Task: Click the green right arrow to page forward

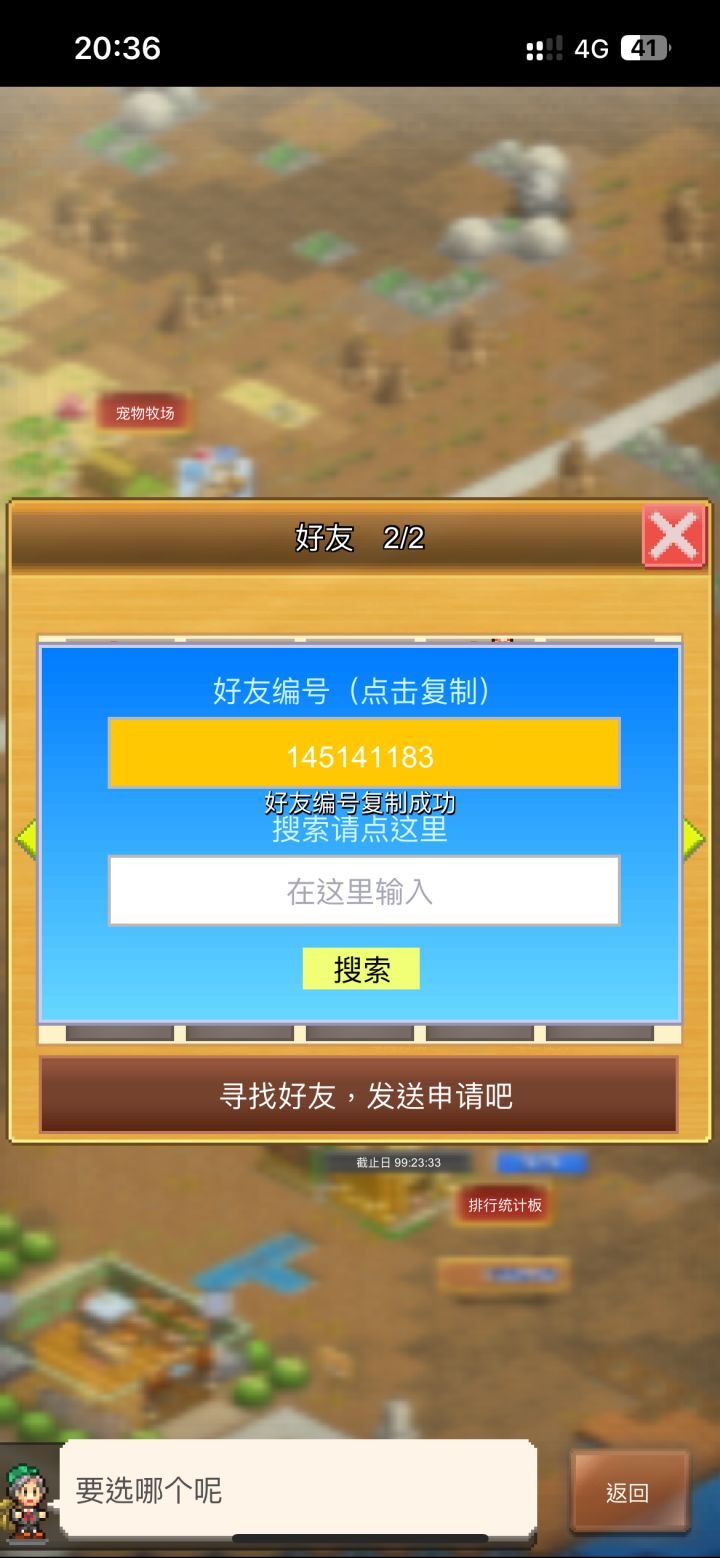Action: tap(693, 837)
